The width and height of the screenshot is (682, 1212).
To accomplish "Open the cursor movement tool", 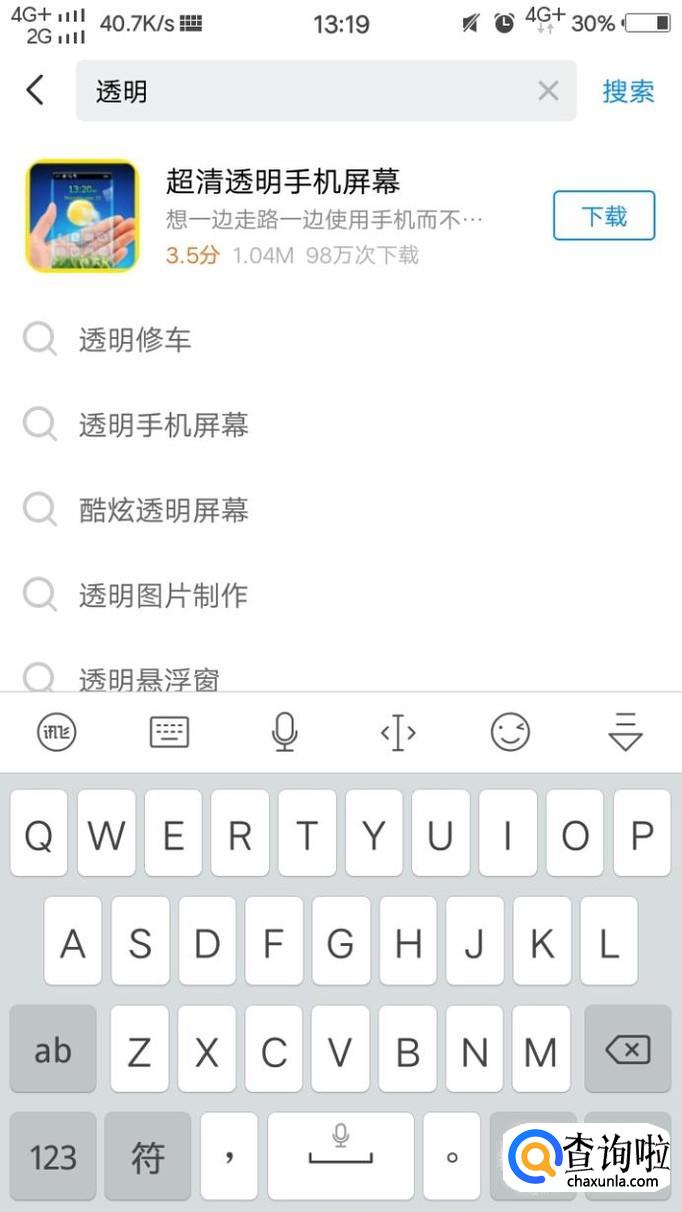I will coord(398,733).
